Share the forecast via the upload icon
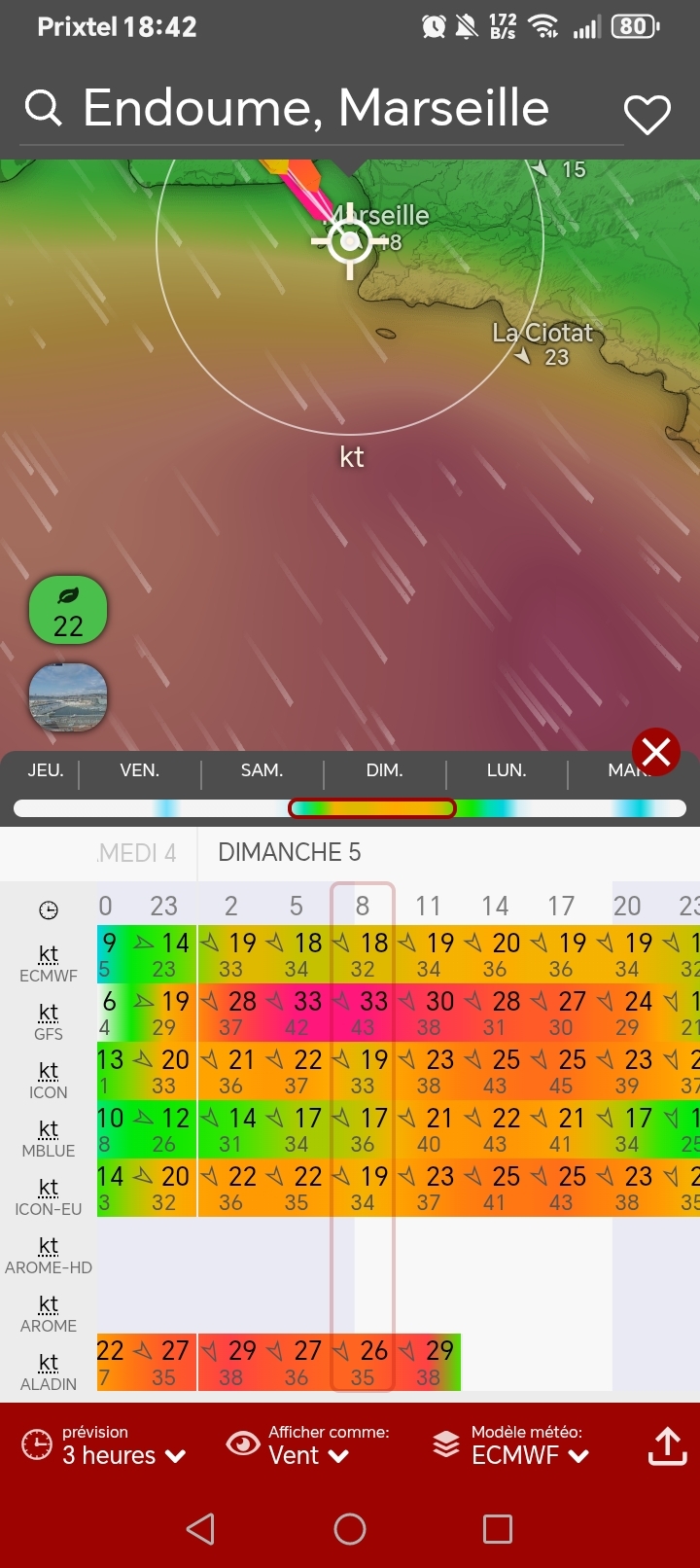700x1568 pixels. point(667,1446)
